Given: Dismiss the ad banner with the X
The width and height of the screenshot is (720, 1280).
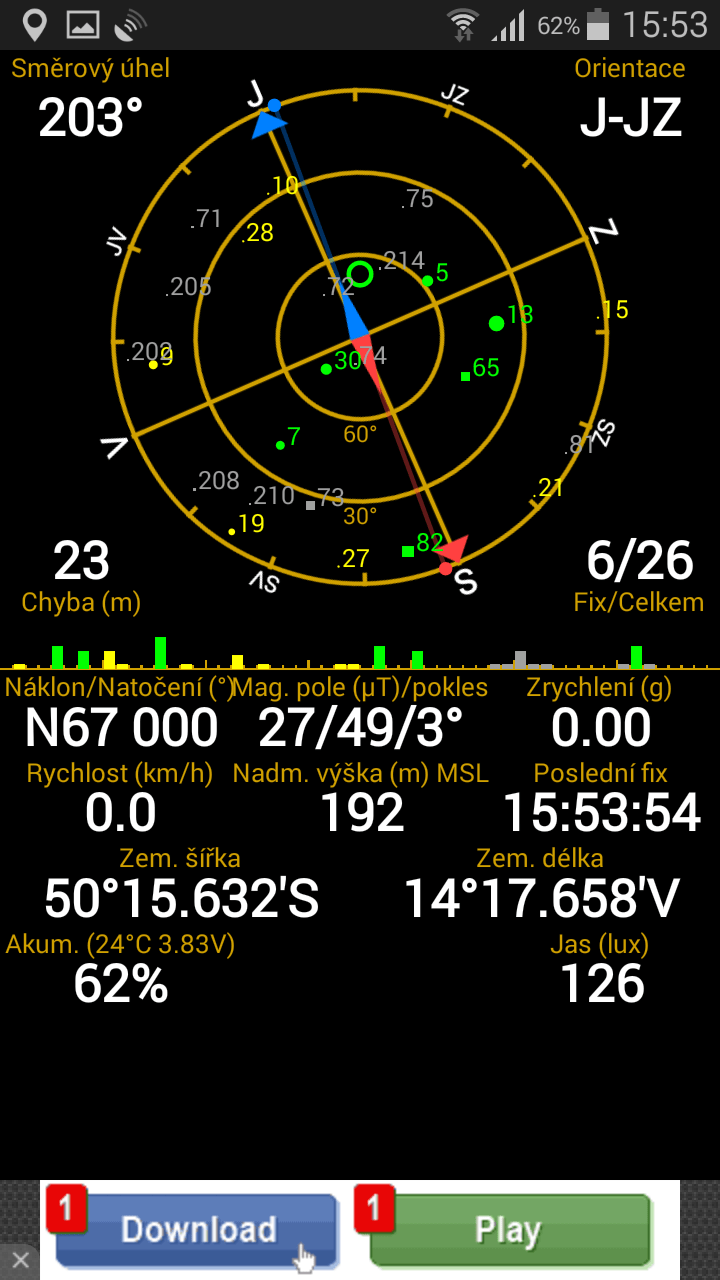Looking at the screenshot, I should pyautogui.click(x=20, y=1260).
